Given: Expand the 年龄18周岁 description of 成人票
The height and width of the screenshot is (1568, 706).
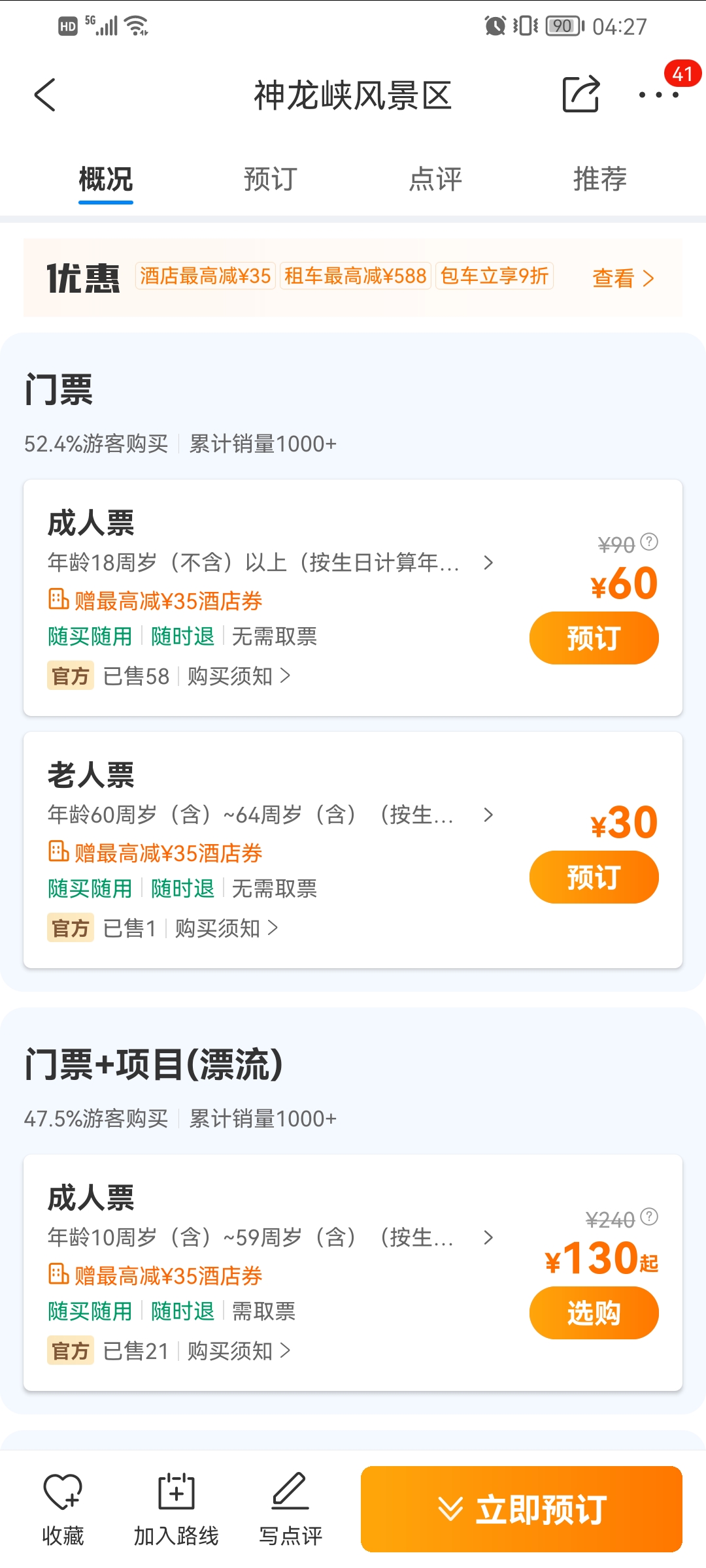Looking at the screenshot, I should (x=271, y=563).
